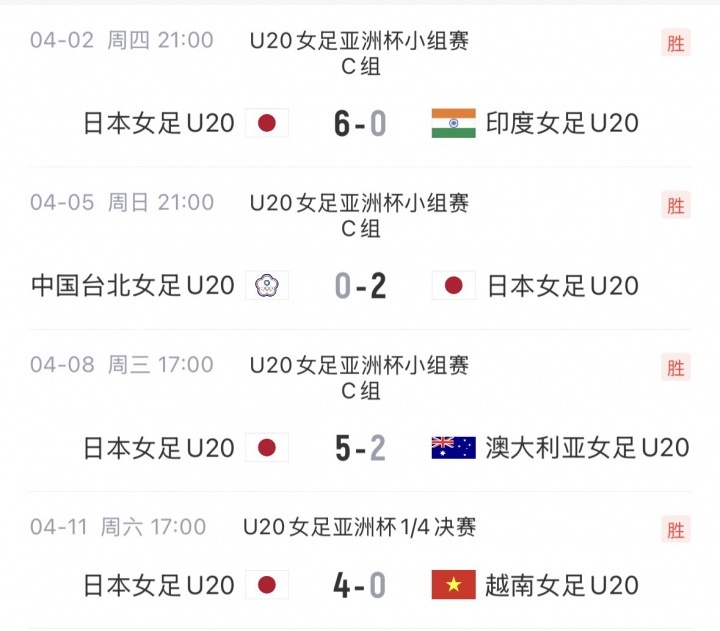Open the Japan U20 vs Australia U20 match
720x631 pixels.
pyautogui.click(x=360, y=447)
